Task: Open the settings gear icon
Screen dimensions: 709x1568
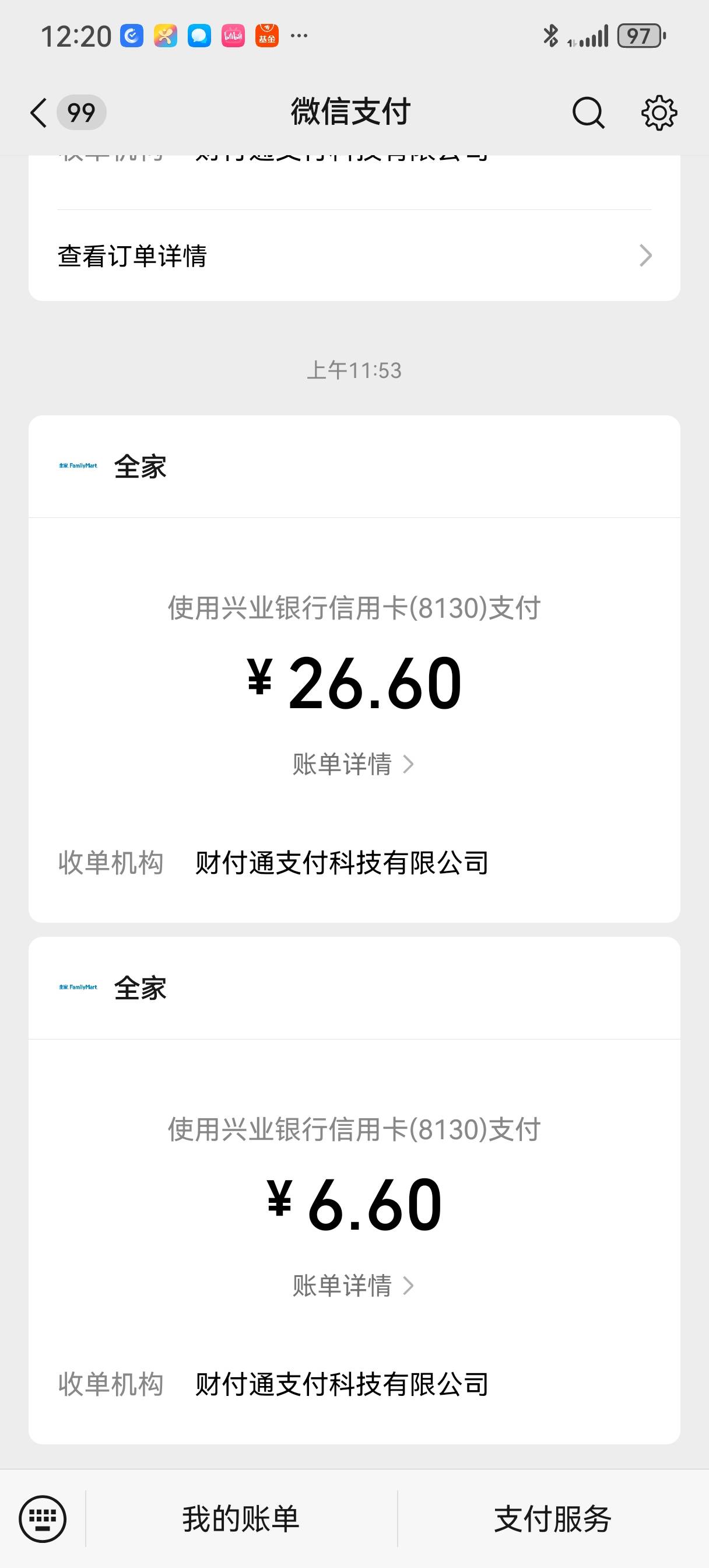Action: pos(659,113)
